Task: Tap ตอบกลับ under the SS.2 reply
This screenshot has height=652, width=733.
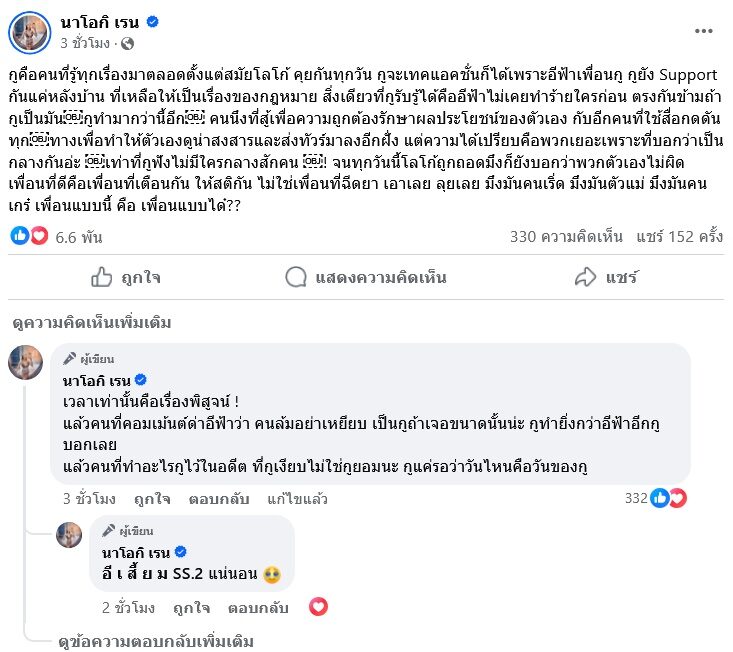Action: coord(257,607)
